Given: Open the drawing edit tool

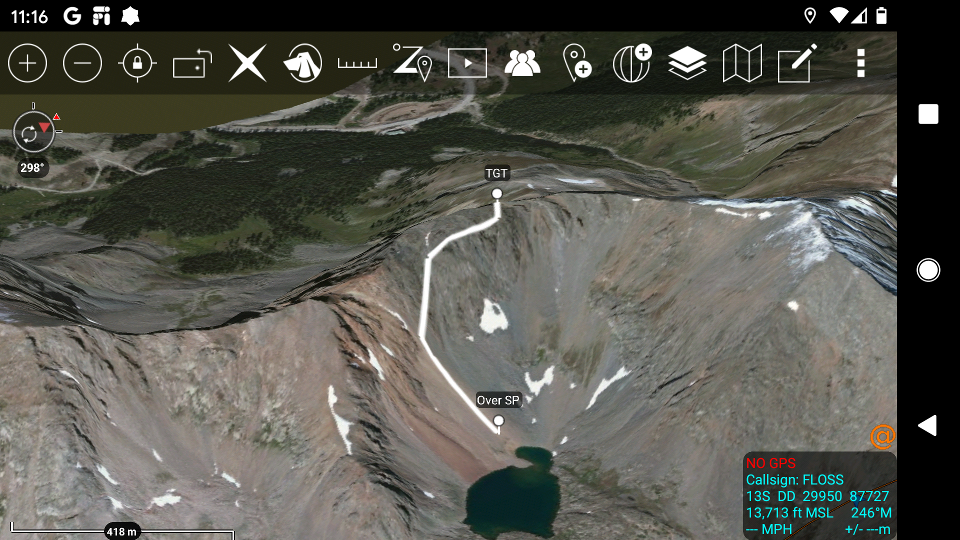Looking at the screenshot, I should (797, 63).
